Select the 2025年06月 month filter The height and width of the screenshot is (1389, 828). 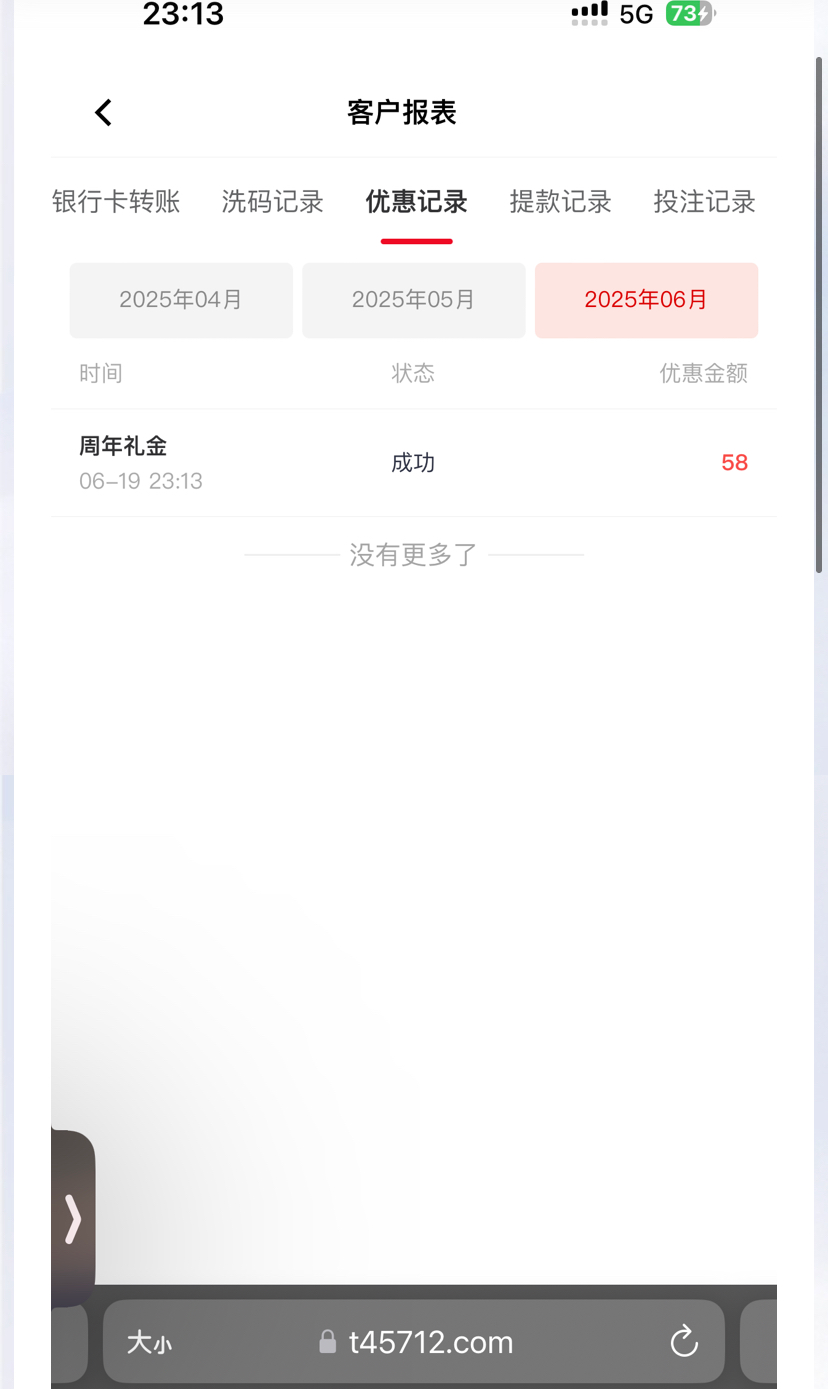coord(646,300)
